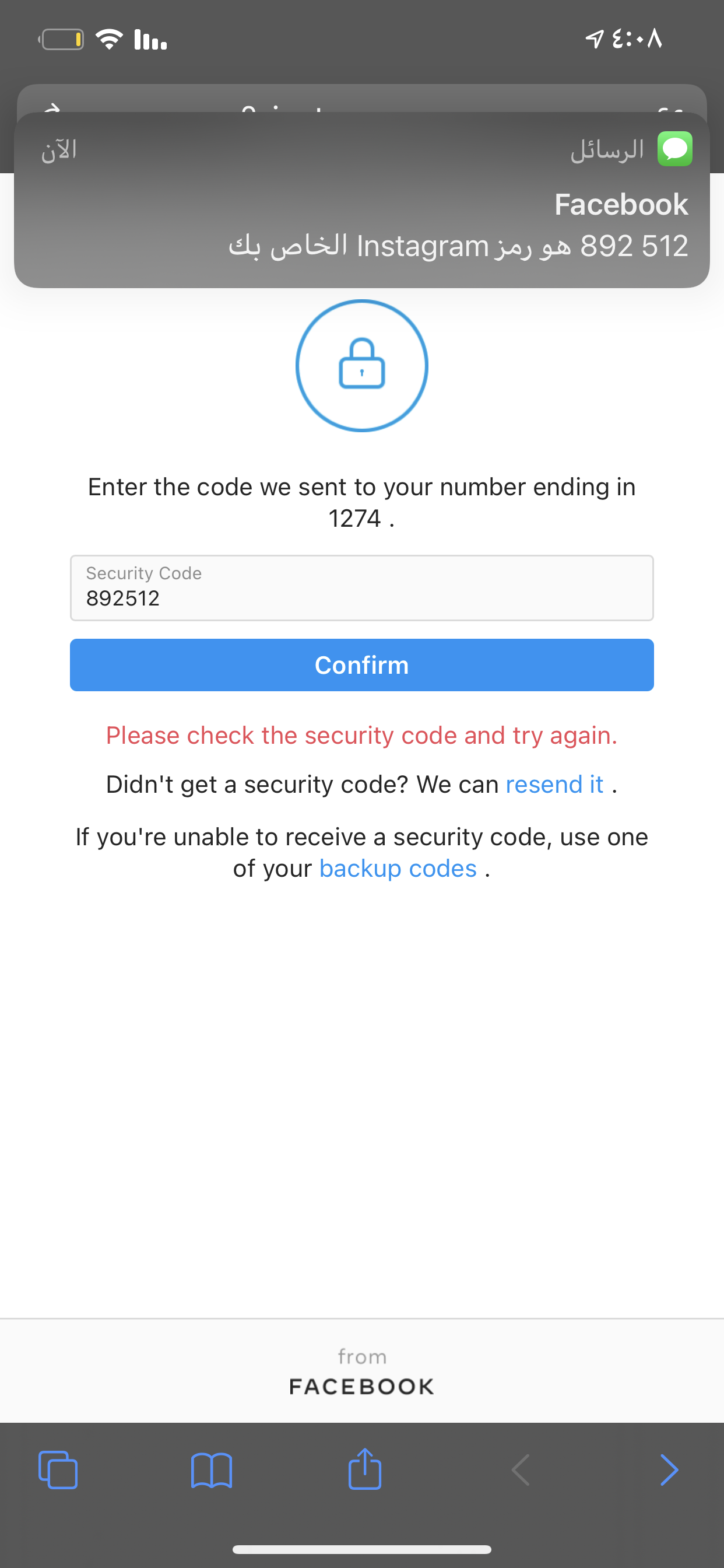The image size is (724, 1568).
Task: Confirm the entered security code
Action: 362,664
